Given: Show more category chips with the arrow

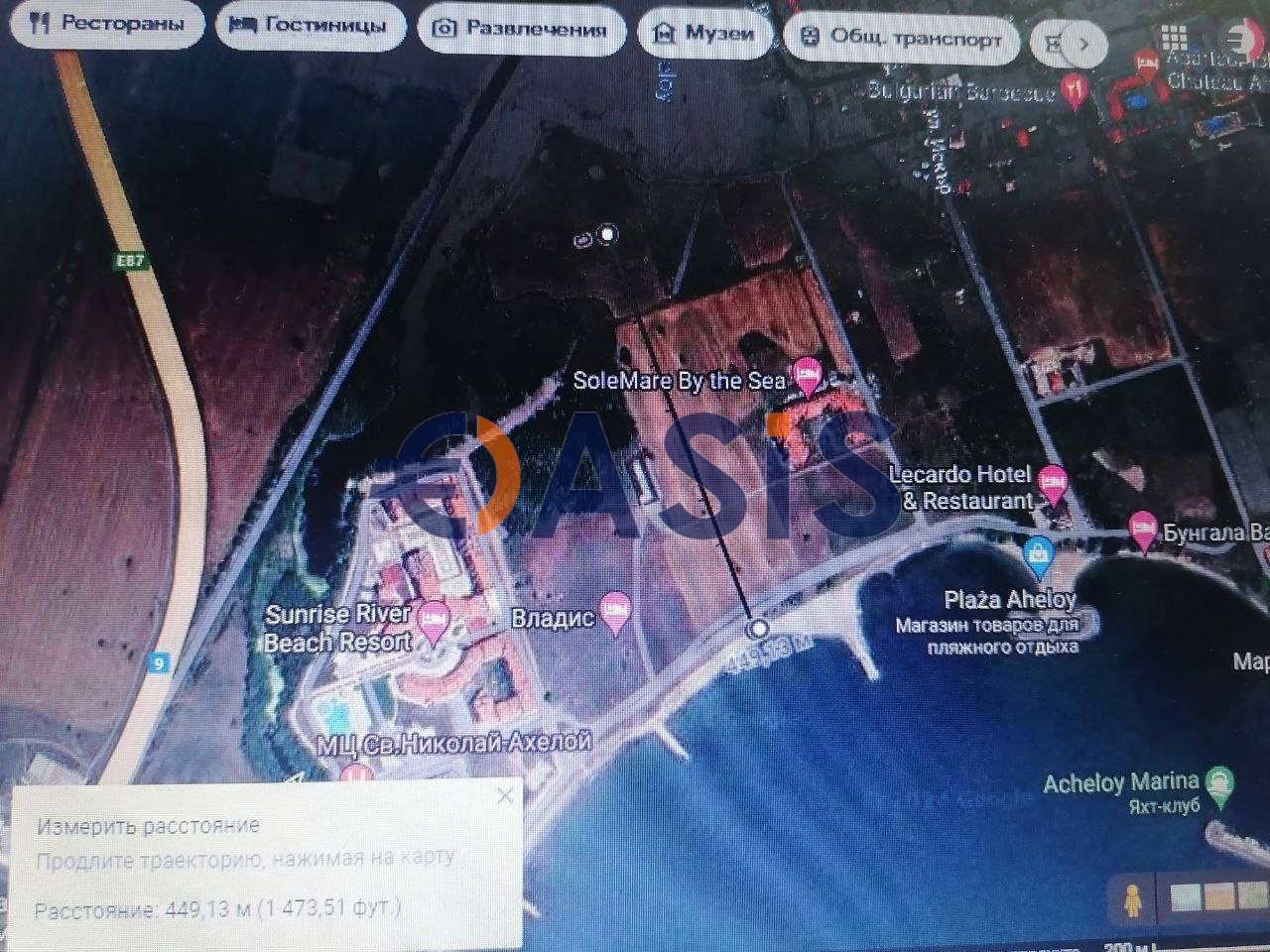Looking at the screenshot, I should (x=1084, y=45).
